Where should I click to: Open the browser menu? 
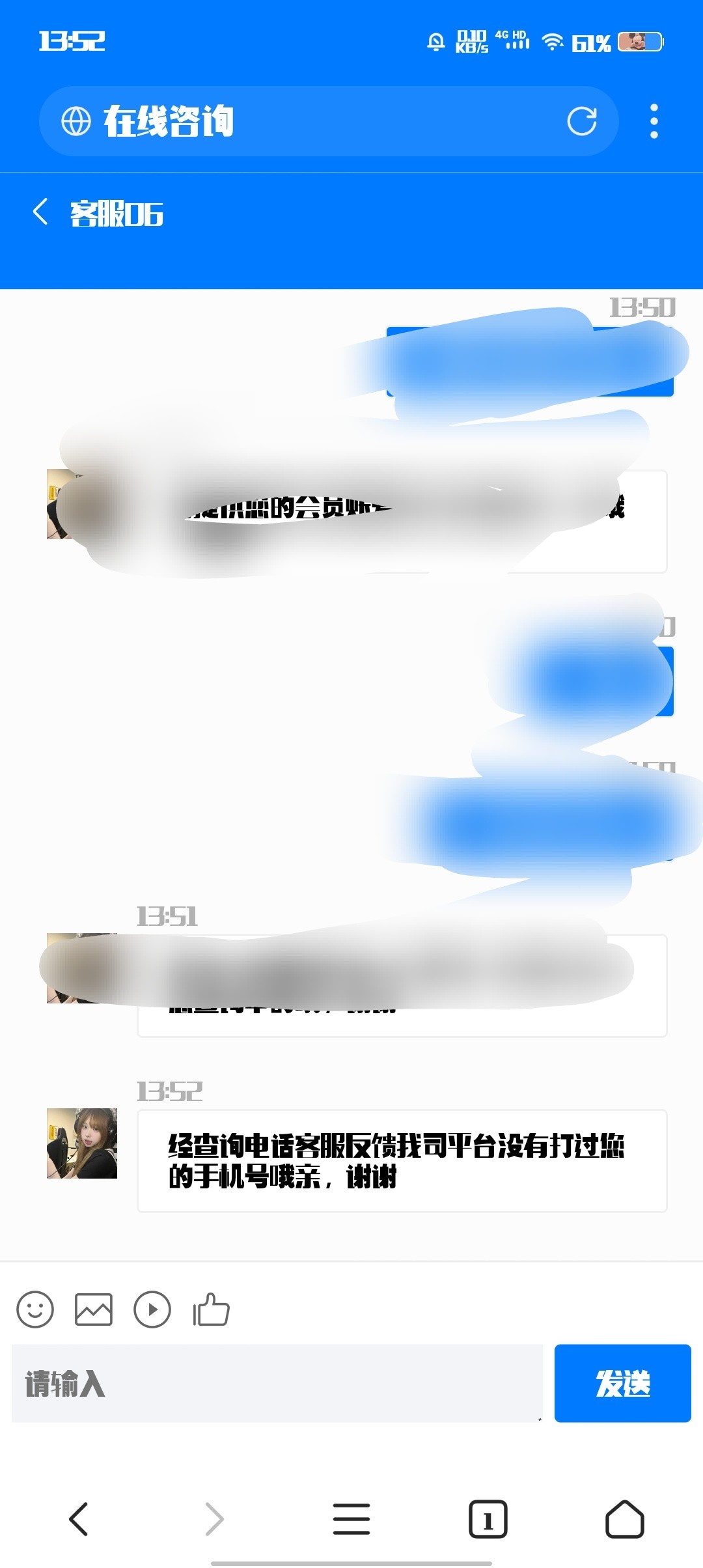point(351,1519)
